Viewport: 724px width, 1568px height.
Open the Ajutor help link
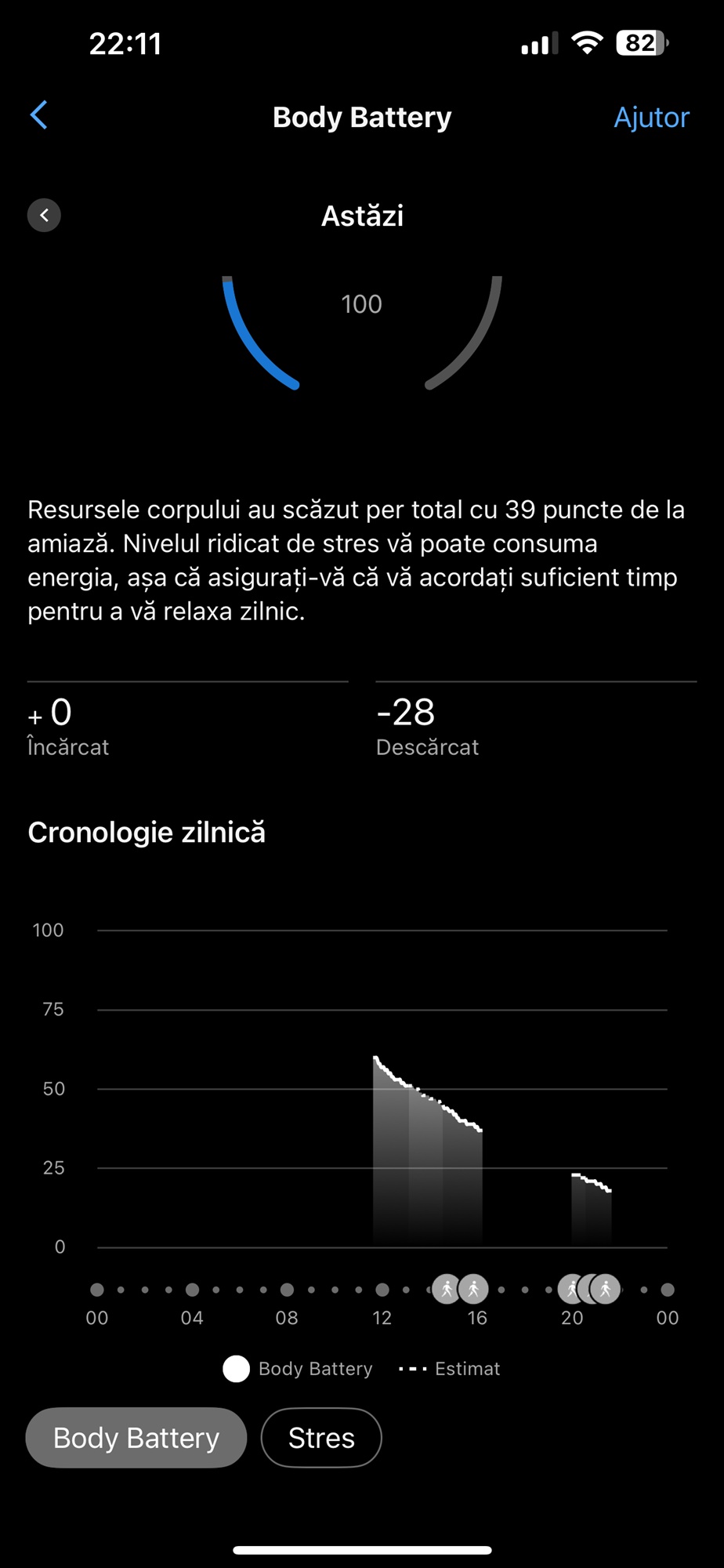(x=651, y=117)
